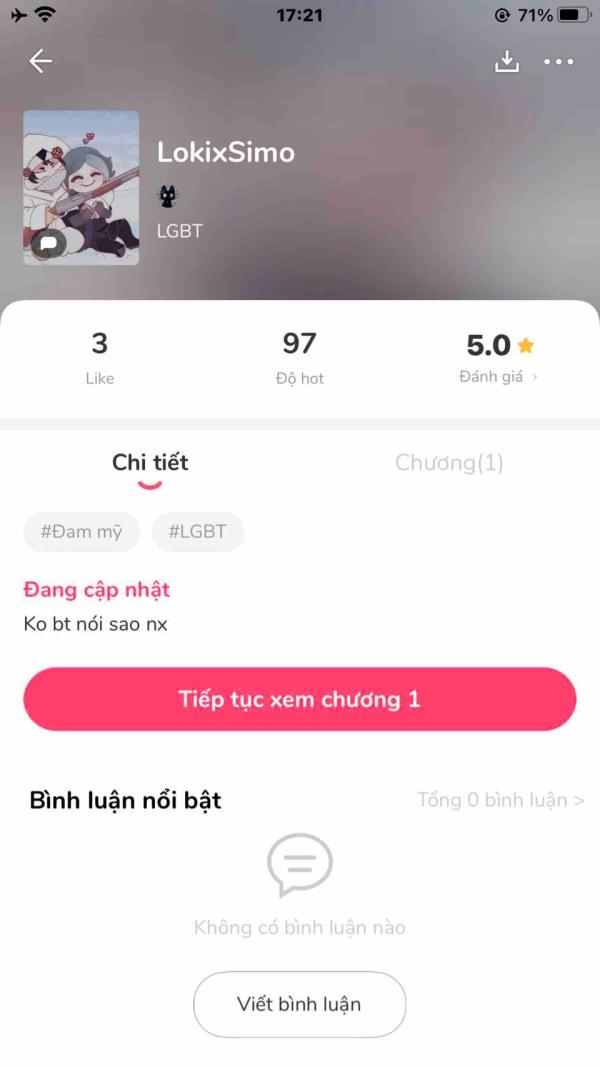Continue reading with Tiếp tục xem chương 1
600x1067 pixels.
coord(300,699)
